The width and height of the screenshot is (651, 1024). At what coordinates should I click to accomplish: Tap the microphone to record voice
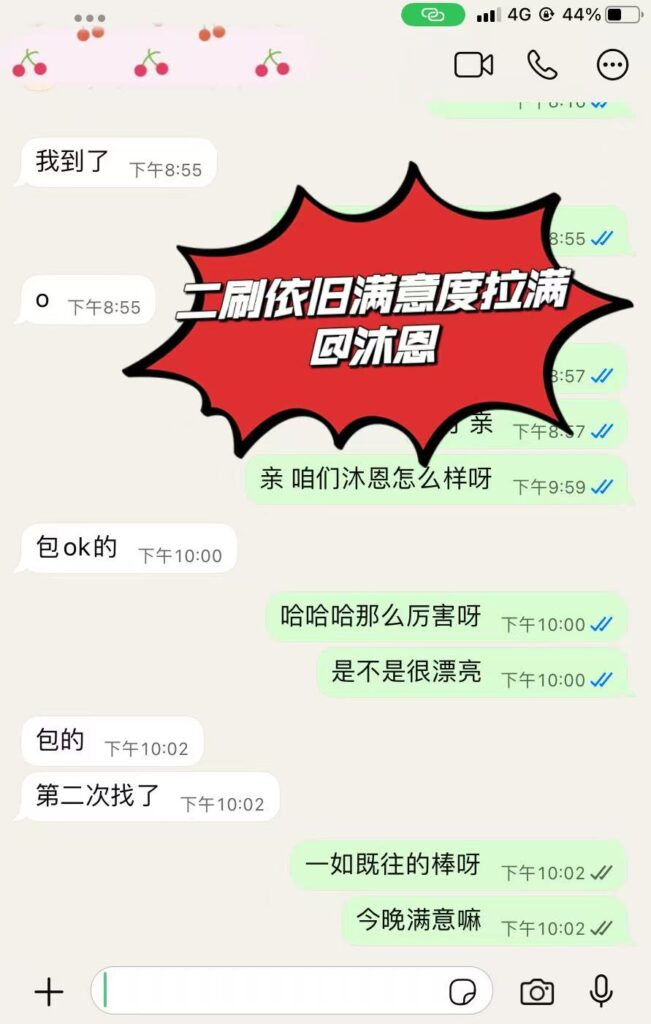(601, 991)
